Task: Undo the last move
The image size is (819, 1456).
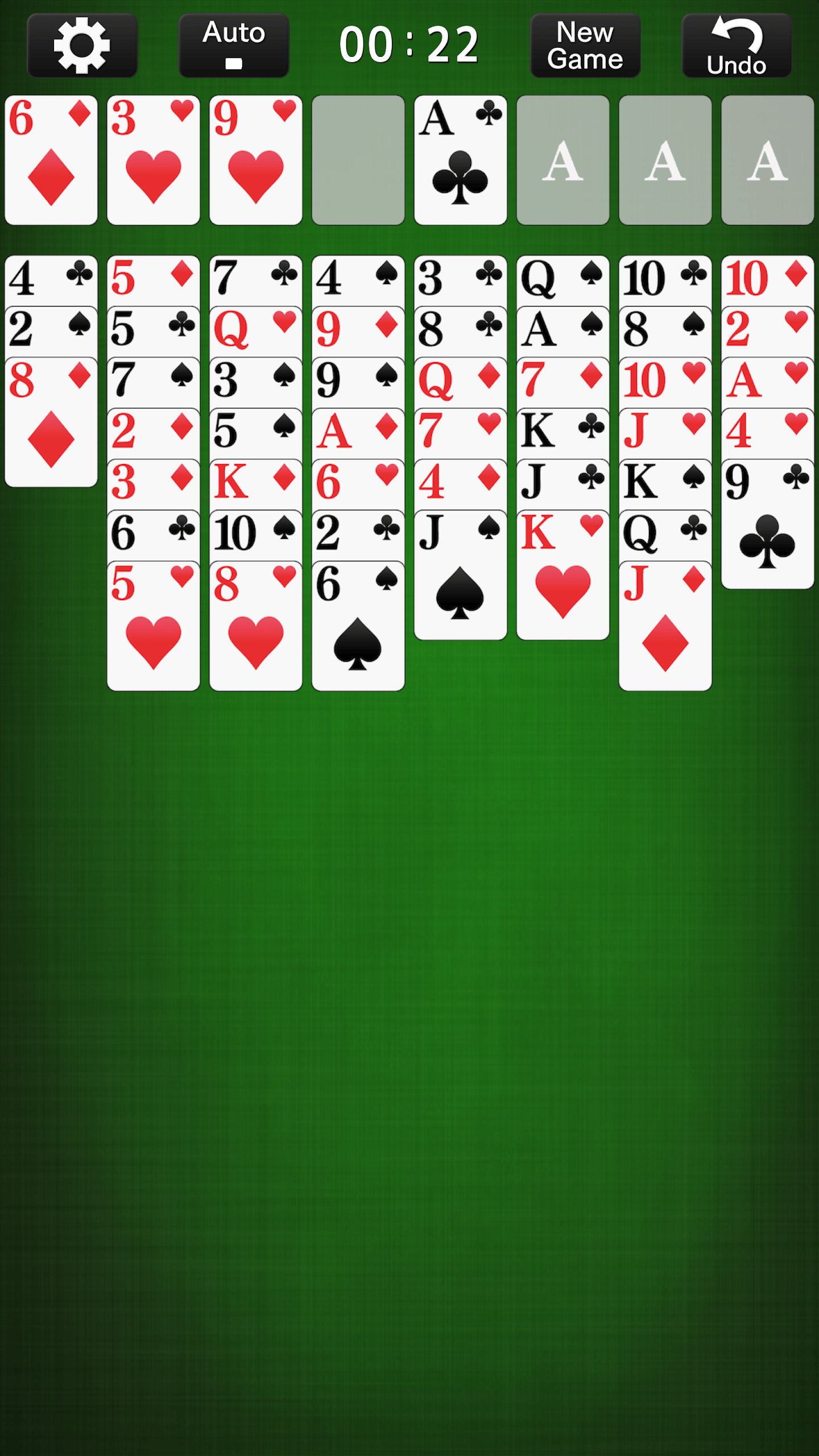Action: pos(737,45)
